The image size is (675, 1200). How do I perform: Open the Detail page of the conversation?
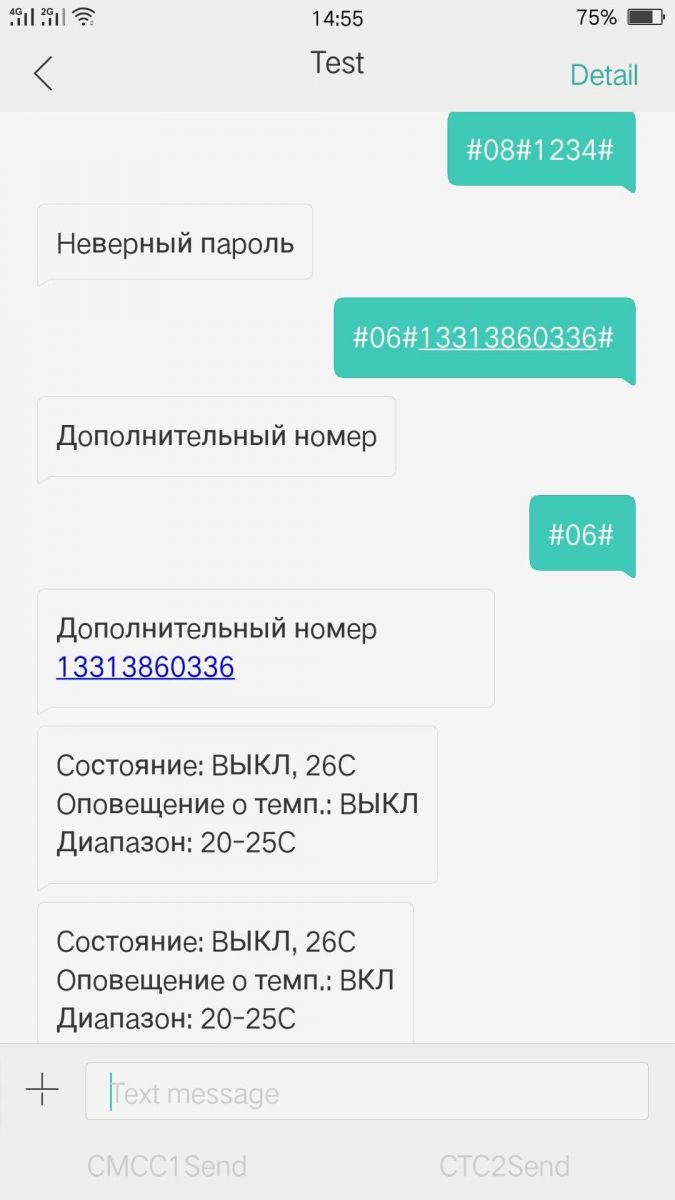pyautogui.click(x=603, y=75)
